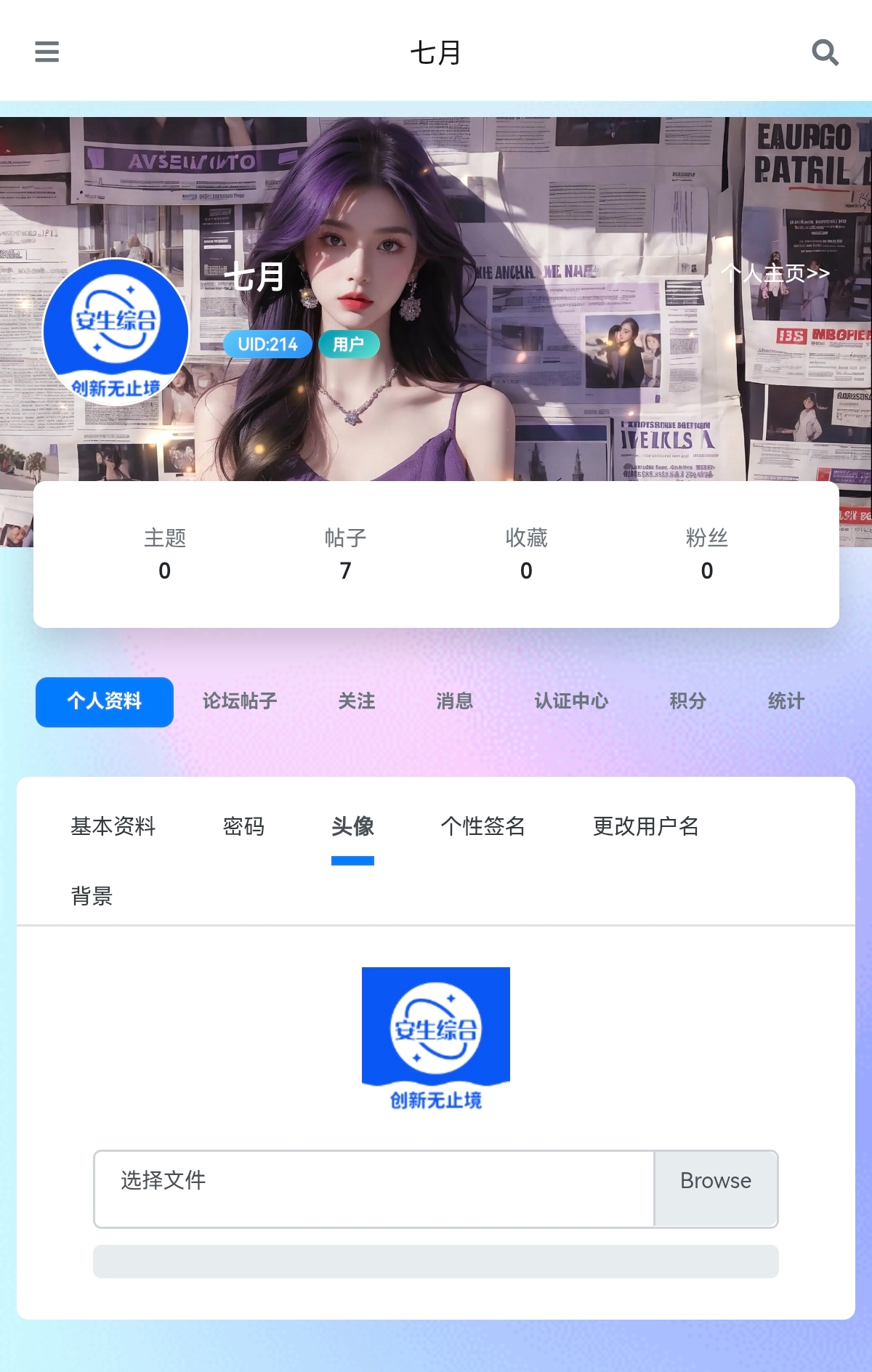The height and width of the screenshot is (1372, 872).
Task: Click the UID:214 badge
Action: click(x=267, y=344)
